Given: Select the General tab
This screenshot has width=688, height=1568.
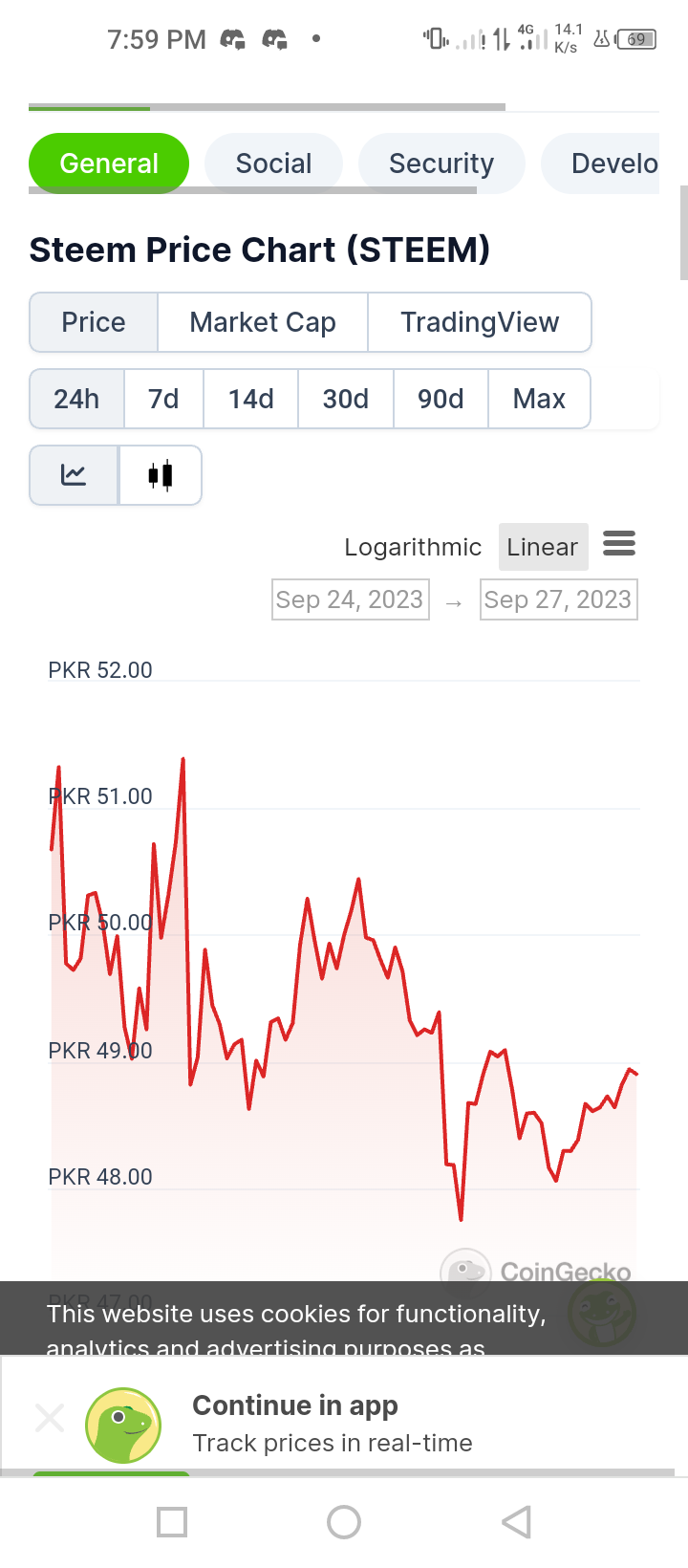Looking at the screenshot, I should point(109,163).
